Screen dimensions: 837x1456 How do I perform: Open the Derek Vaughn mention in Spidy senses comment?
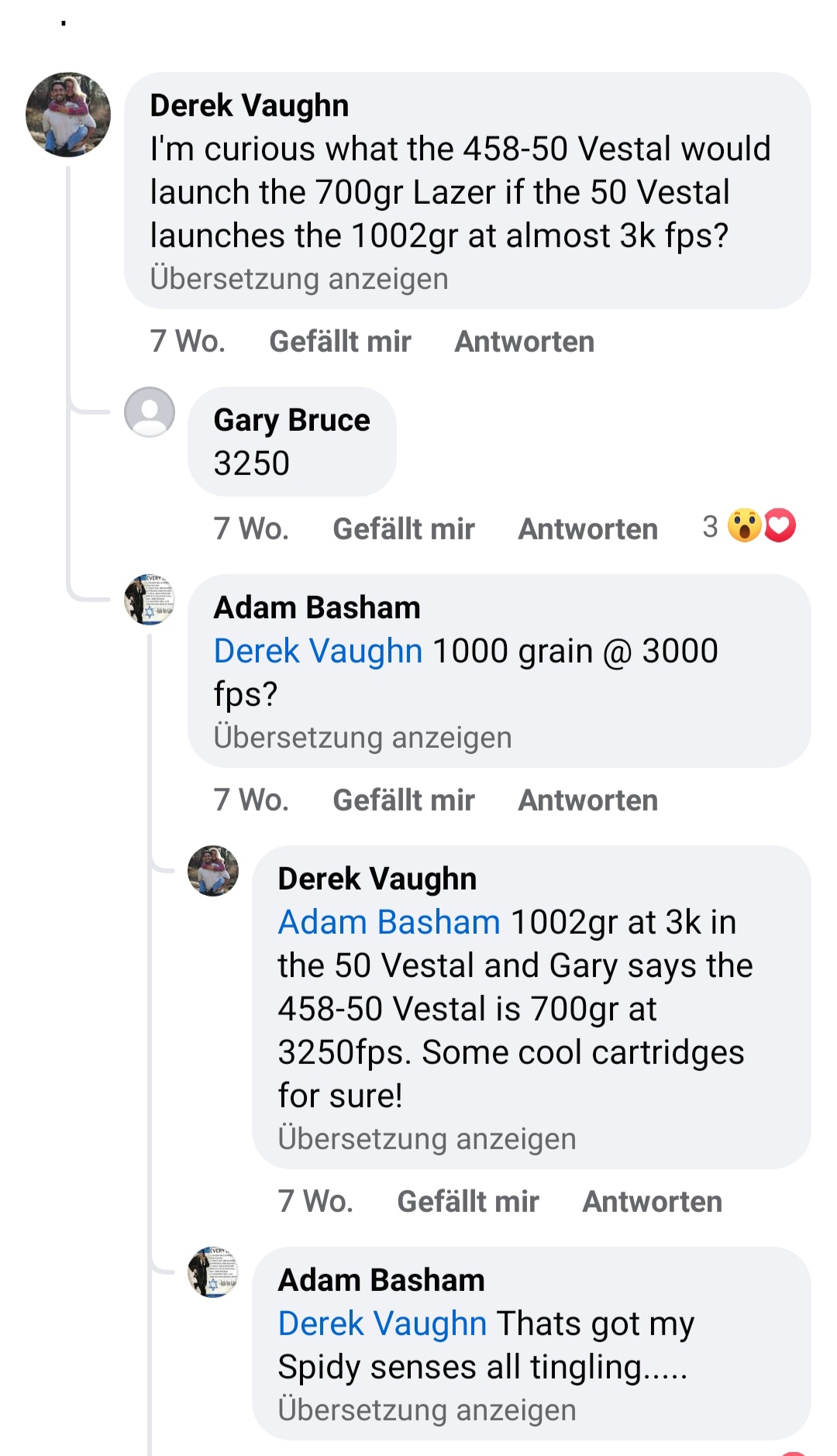(x=382, y=1323)
